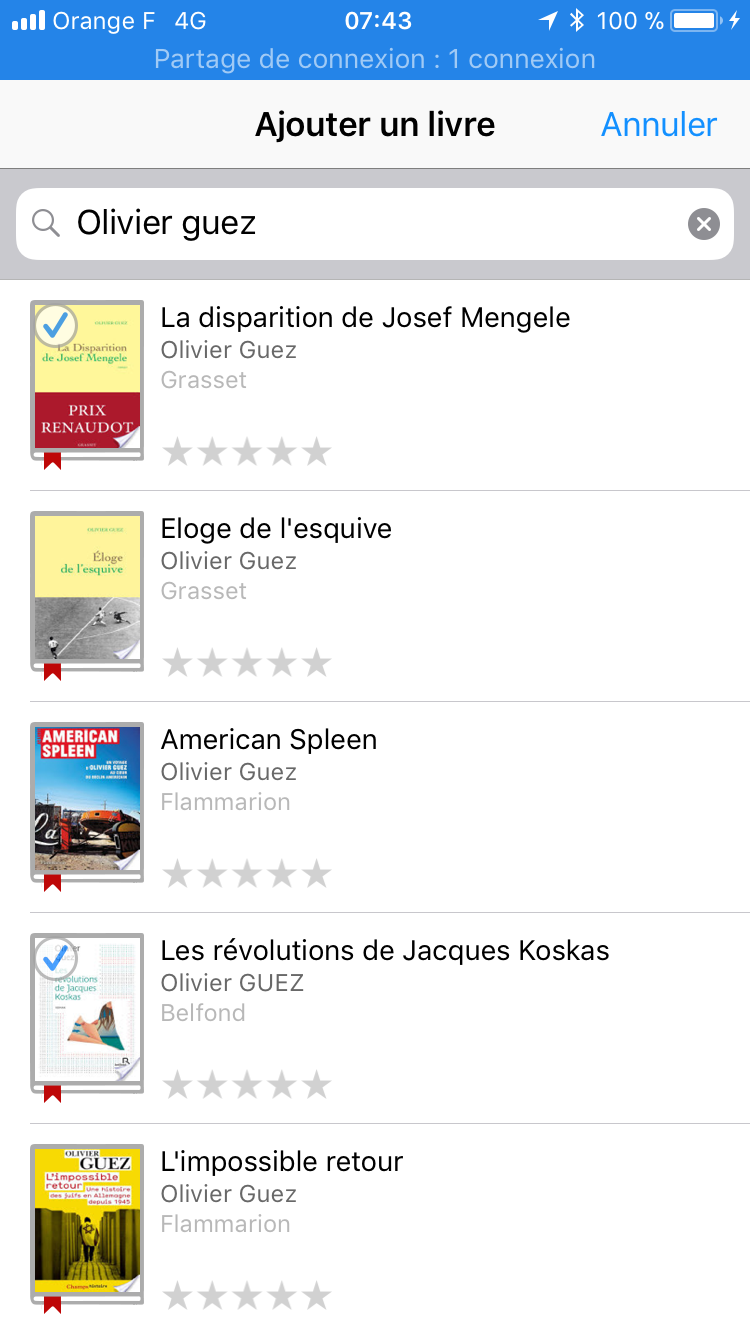
Task: Tap Annuler to cancel adding a book
Action: (659, 124)
